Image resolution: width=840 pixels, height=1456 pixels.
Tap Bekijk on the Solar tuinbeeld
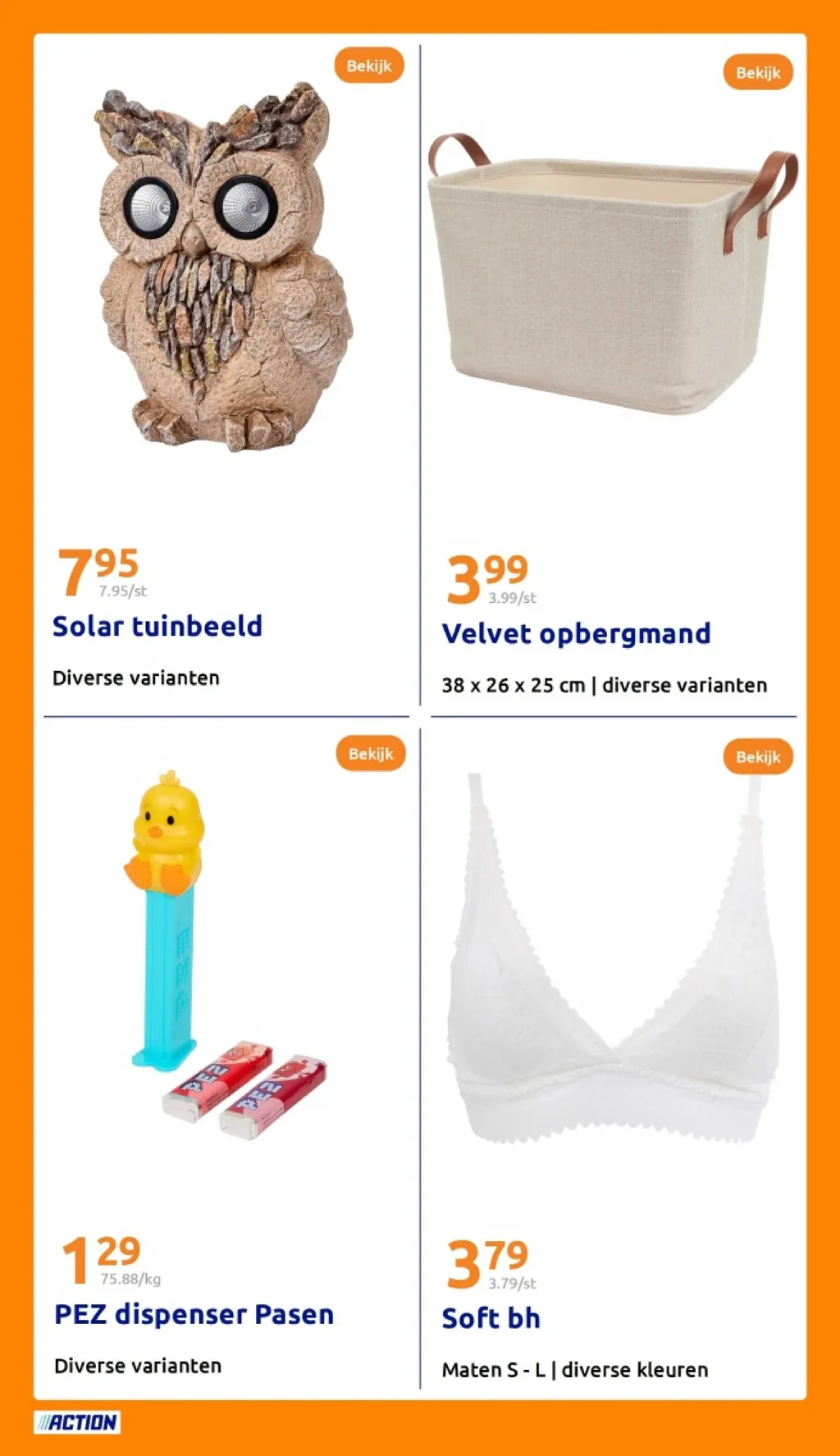369,66
